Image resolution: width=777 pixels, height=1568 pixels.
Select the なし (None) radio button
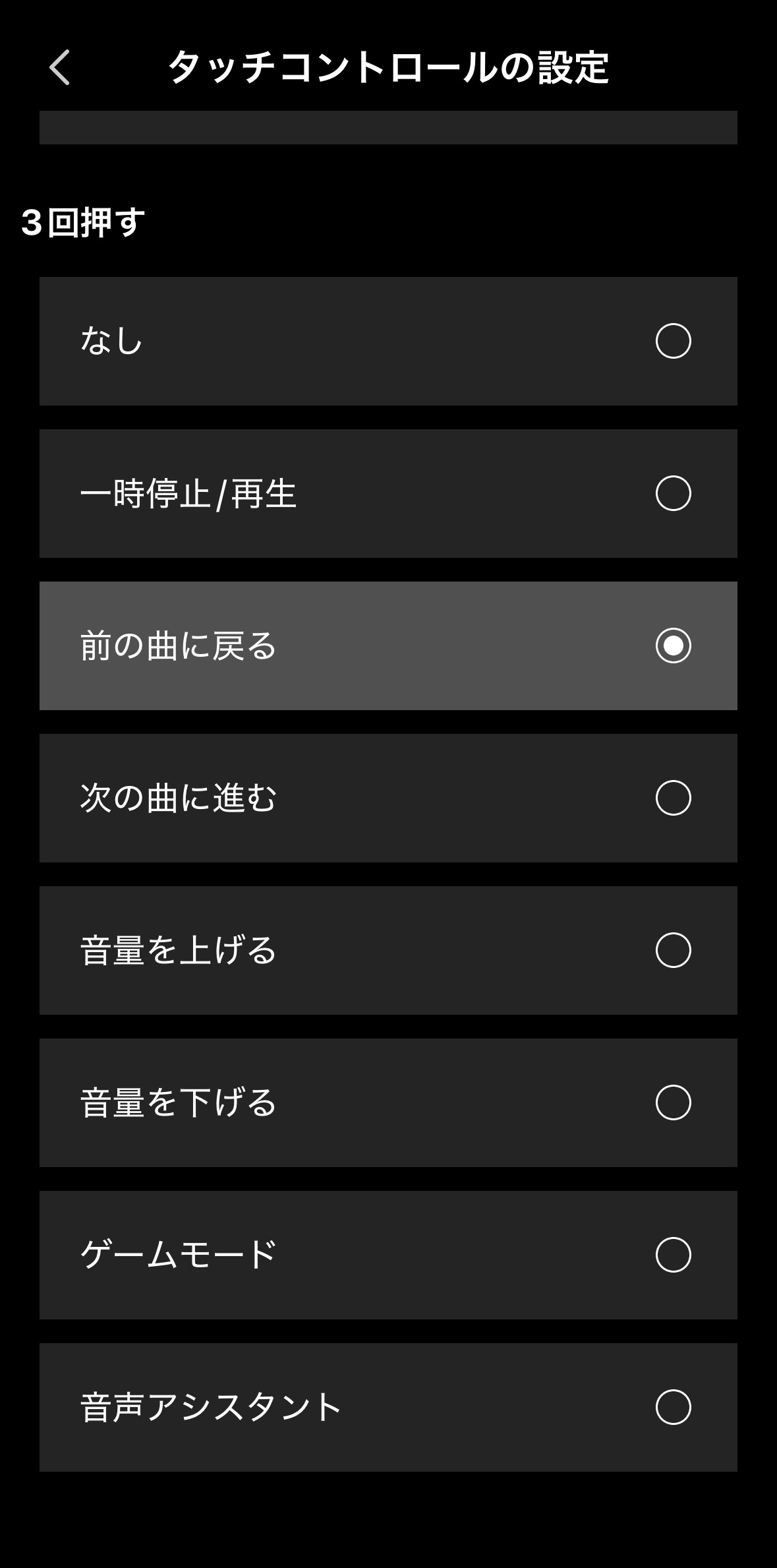click(x=672, y=341)
